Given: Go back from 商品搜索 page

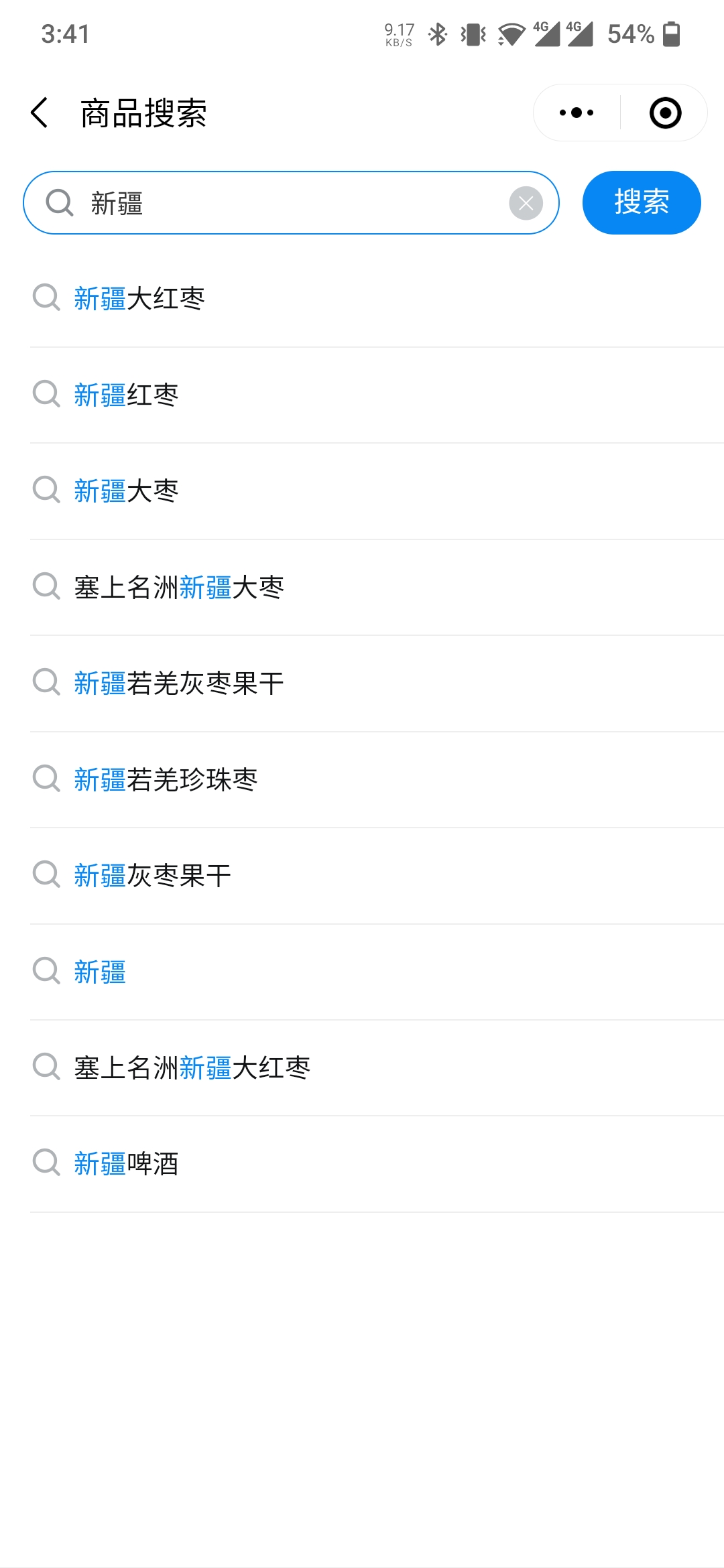Looking at the screenshot, I should (x=40, y=113).
